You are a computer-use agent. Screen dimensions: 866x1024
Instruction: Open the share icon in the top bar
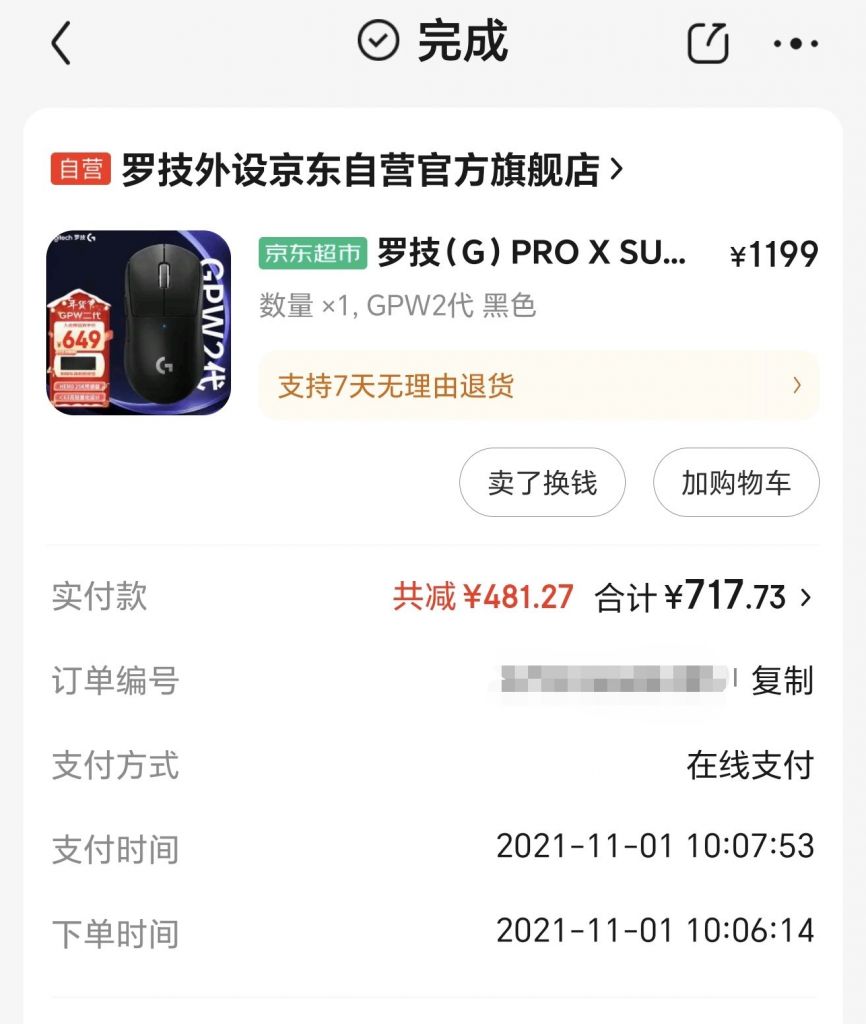(709, 44)
